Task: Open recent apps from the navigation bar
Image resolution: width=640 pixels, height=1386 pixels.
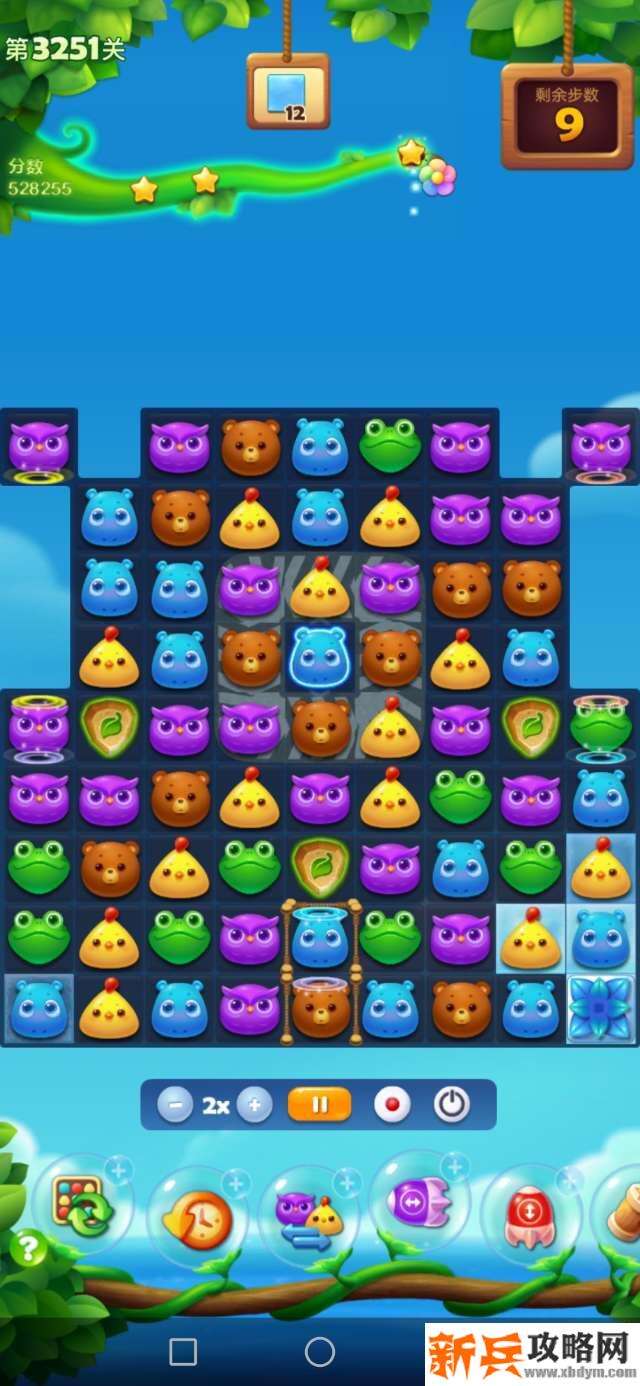Action: coord(183,1352)
